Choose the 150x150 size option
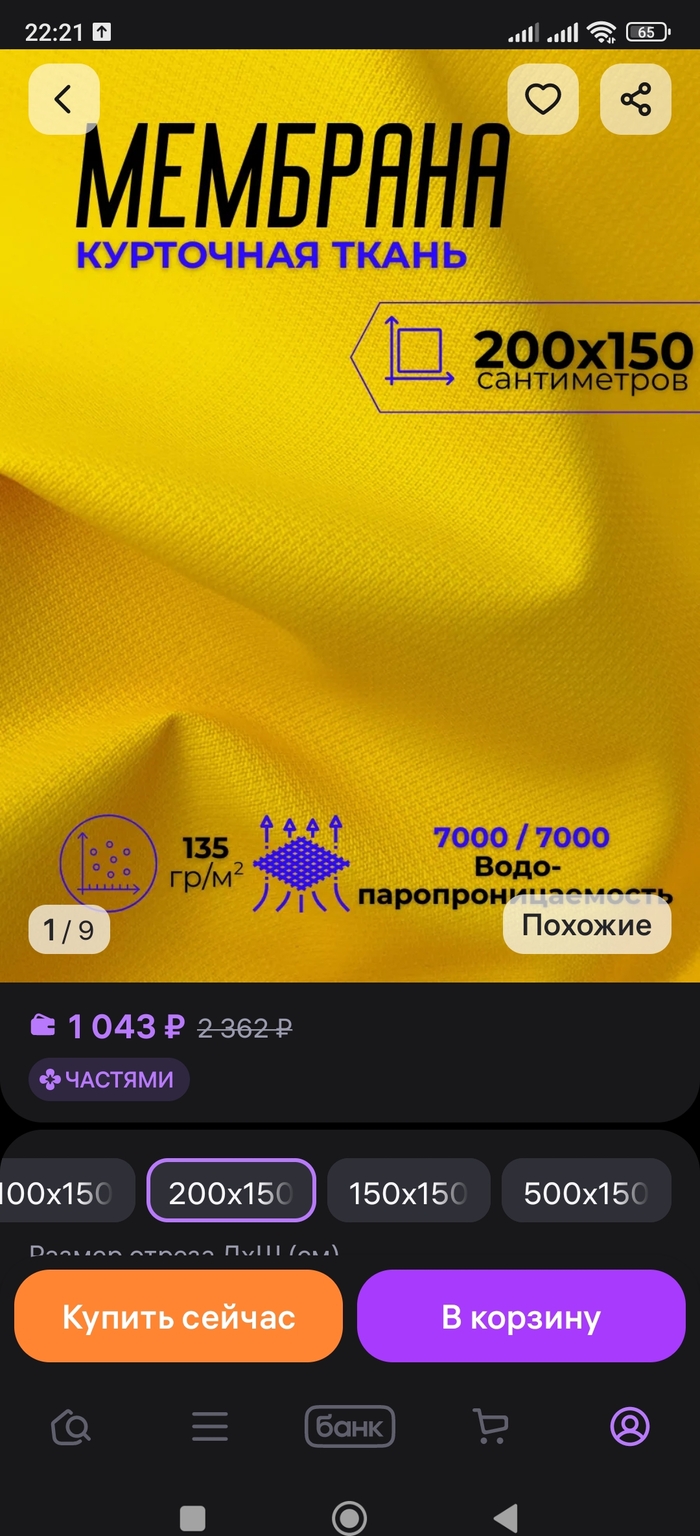 [x=408, y=1190]
